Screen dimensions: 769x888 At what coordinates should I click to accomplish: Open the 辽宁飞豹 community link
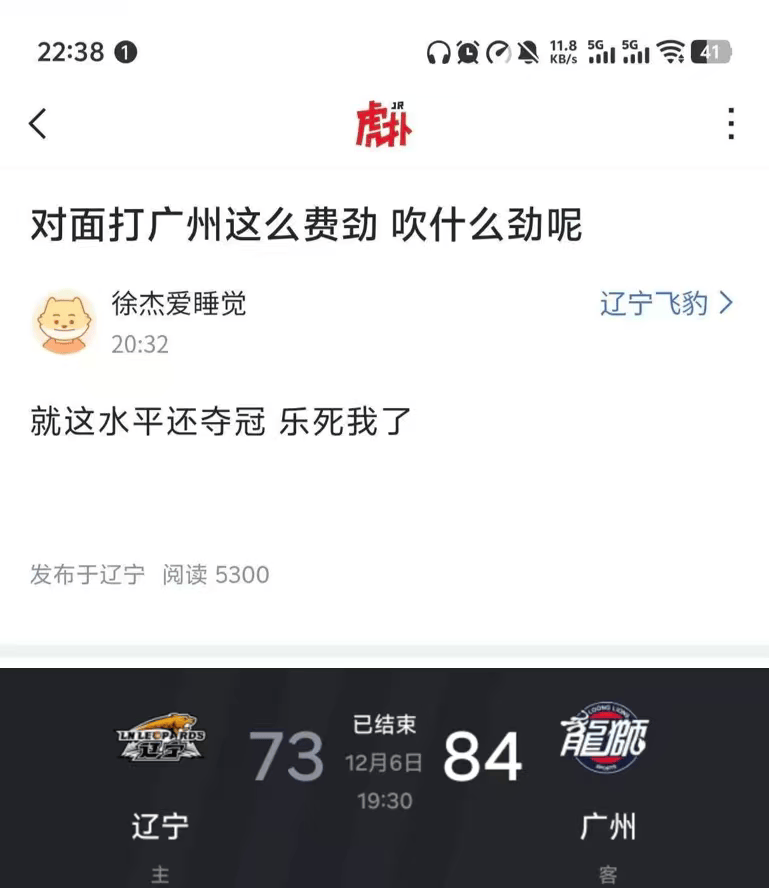point(666,303)
